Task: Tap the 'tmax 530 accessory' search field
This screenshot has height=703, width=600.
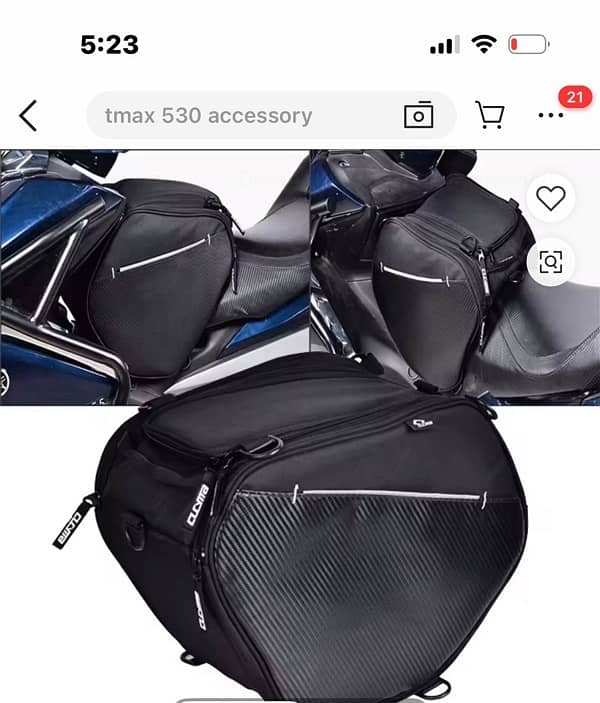Action: point(240,116)
